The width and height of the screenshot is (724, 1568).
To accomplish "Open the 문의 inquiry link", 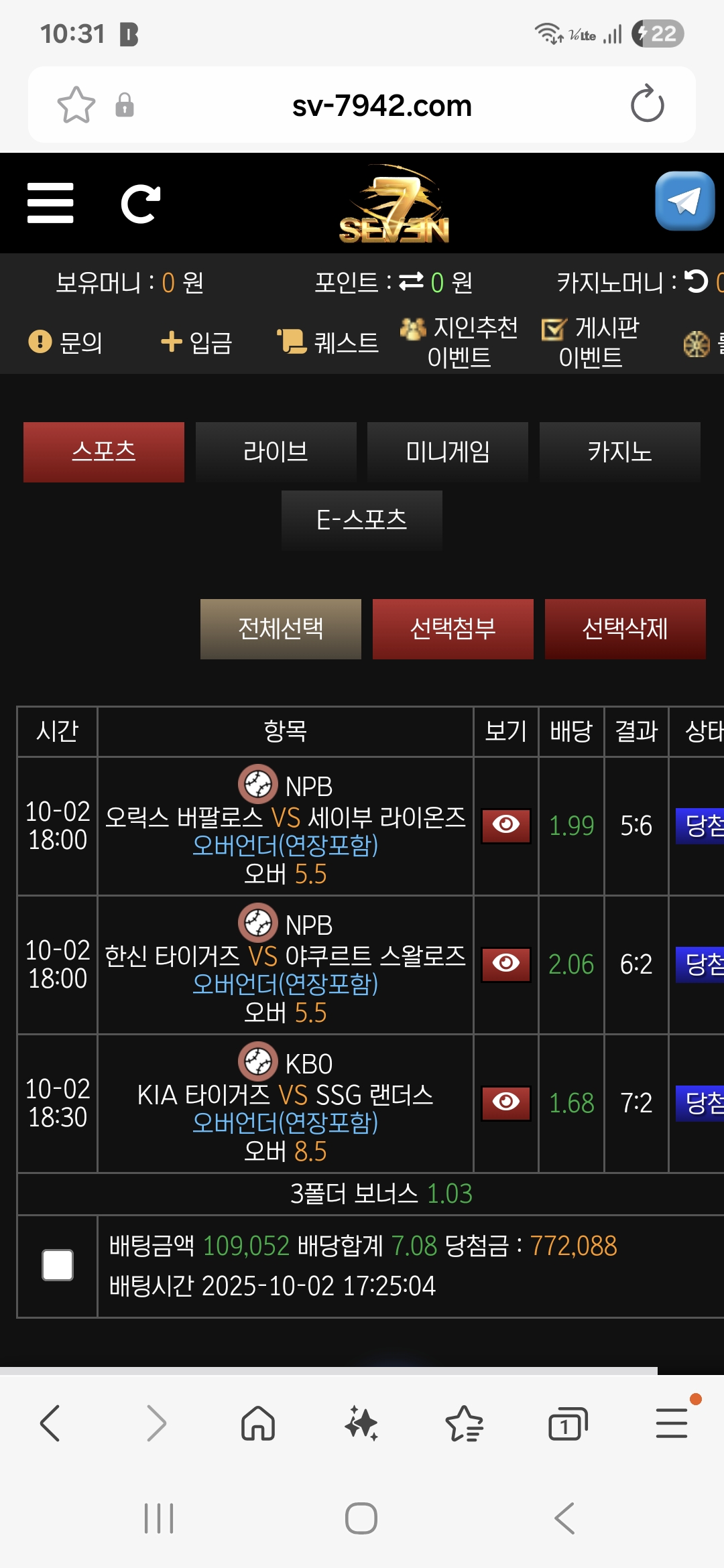I will click(66, 342).
